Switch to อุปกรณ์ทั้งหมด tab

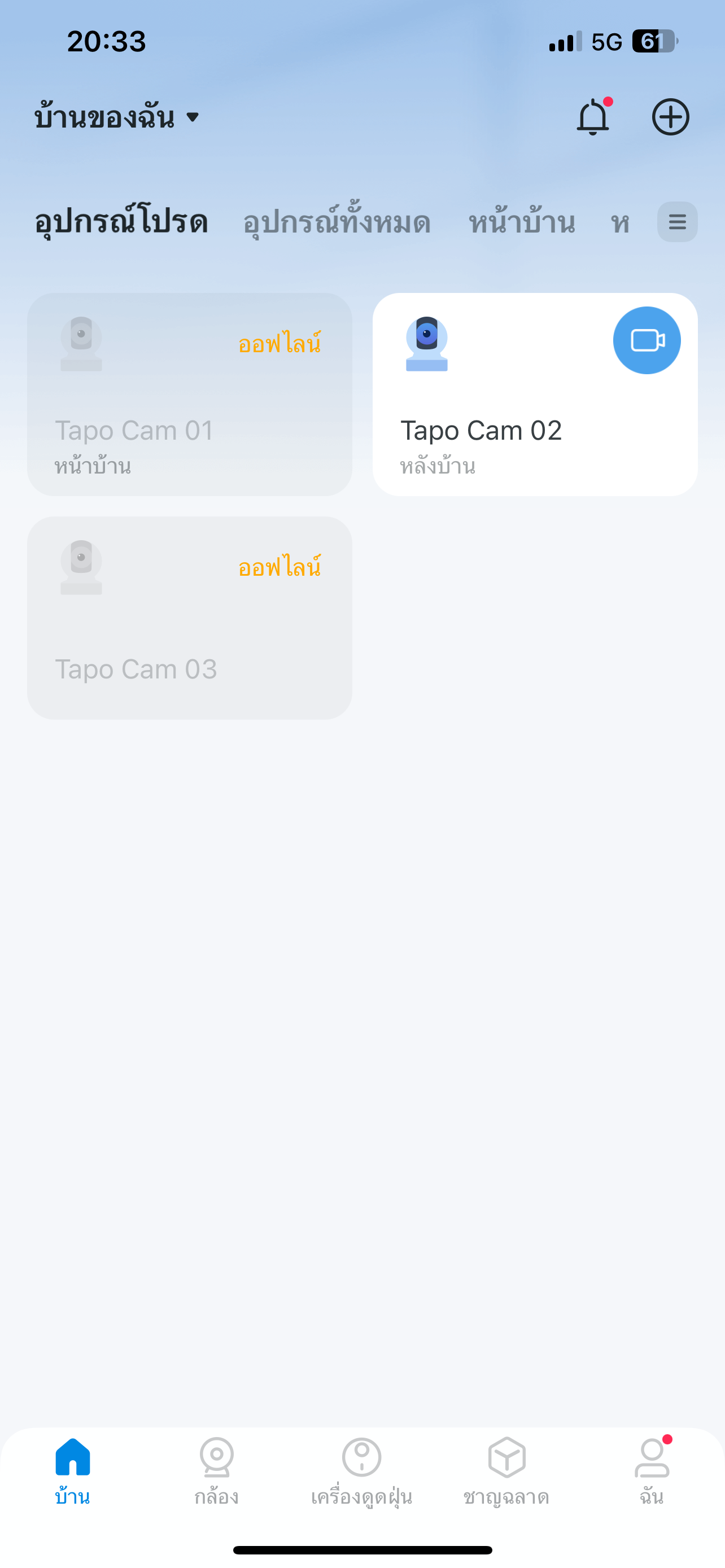coord(337,222)
